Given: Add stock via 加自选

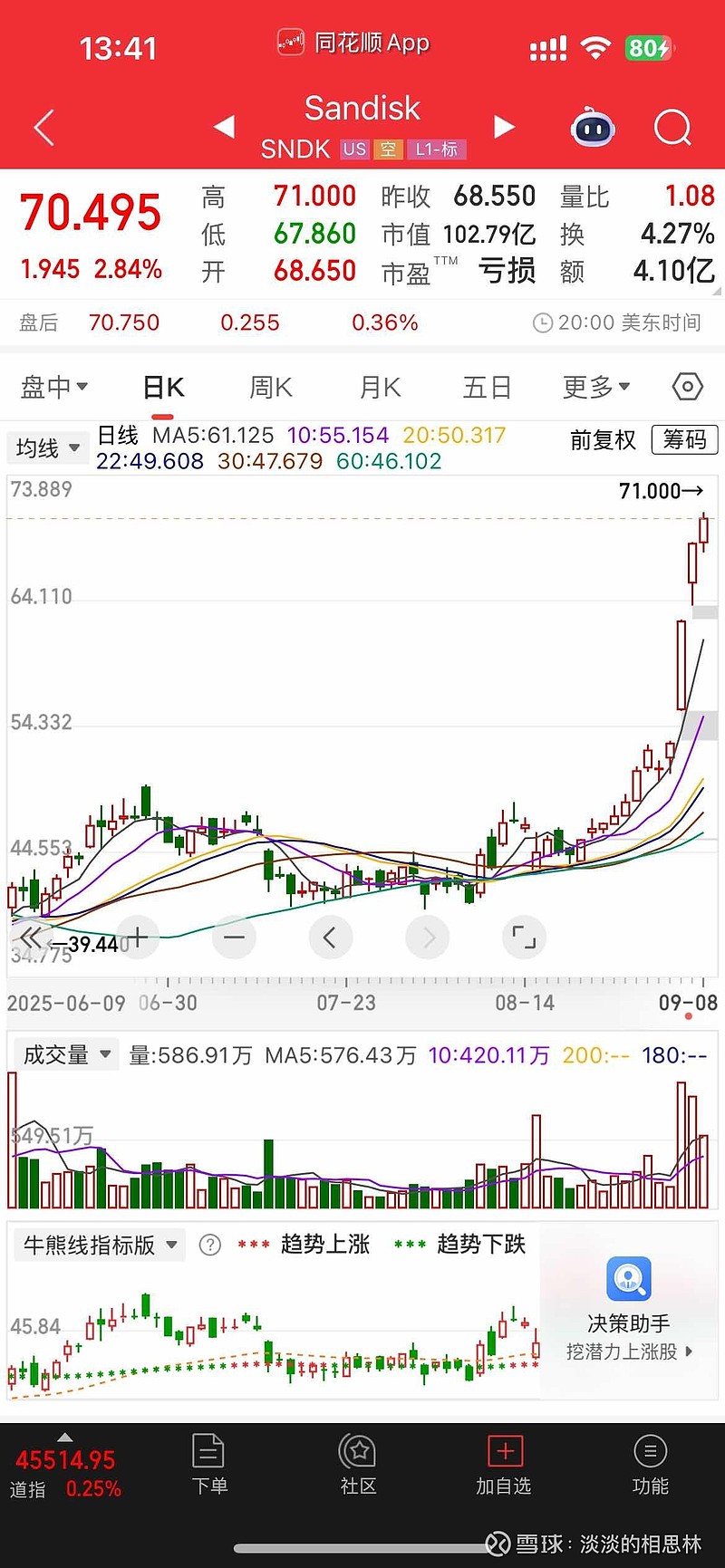Looking at the screenshot, I should coord(504,1465).
